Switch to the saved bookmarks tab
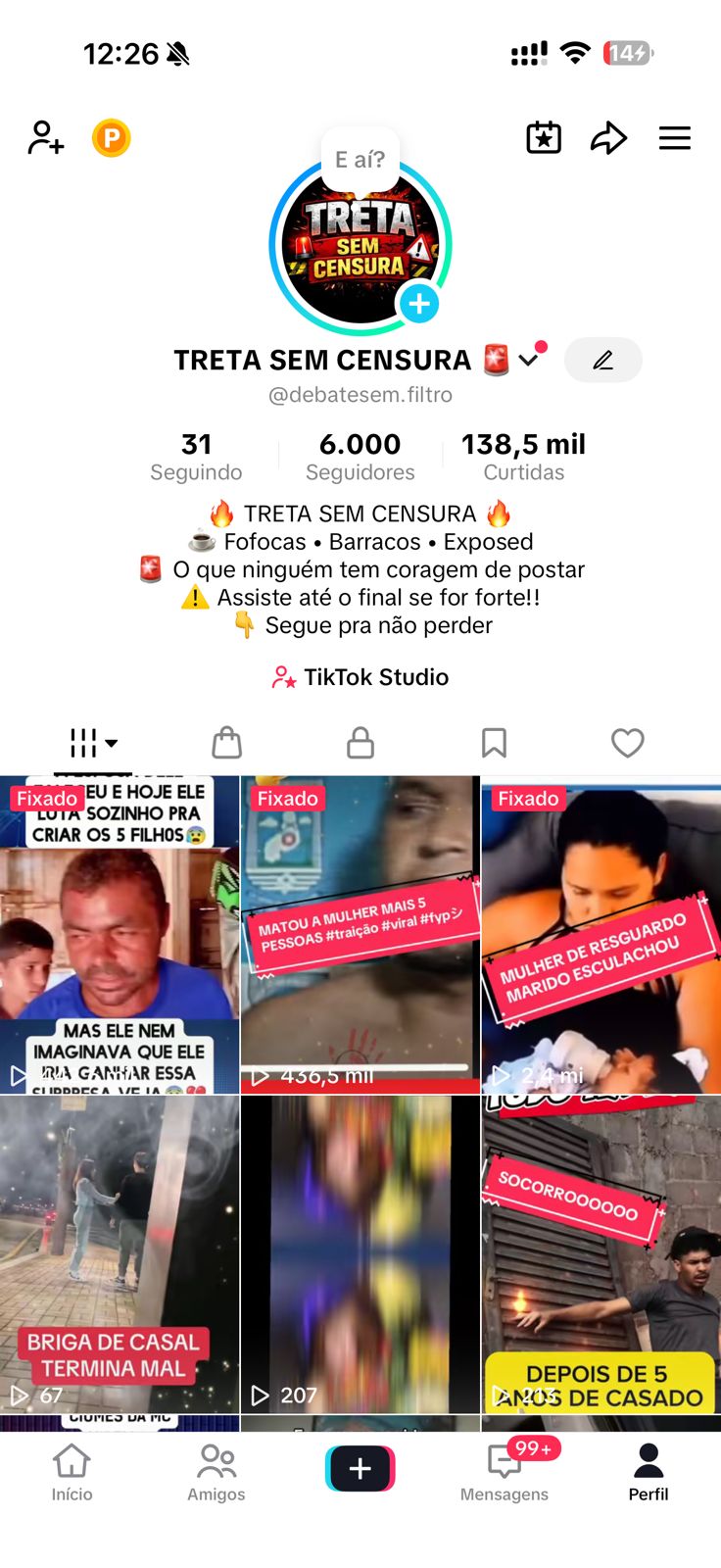721x1568 pixels. (494, 743)
